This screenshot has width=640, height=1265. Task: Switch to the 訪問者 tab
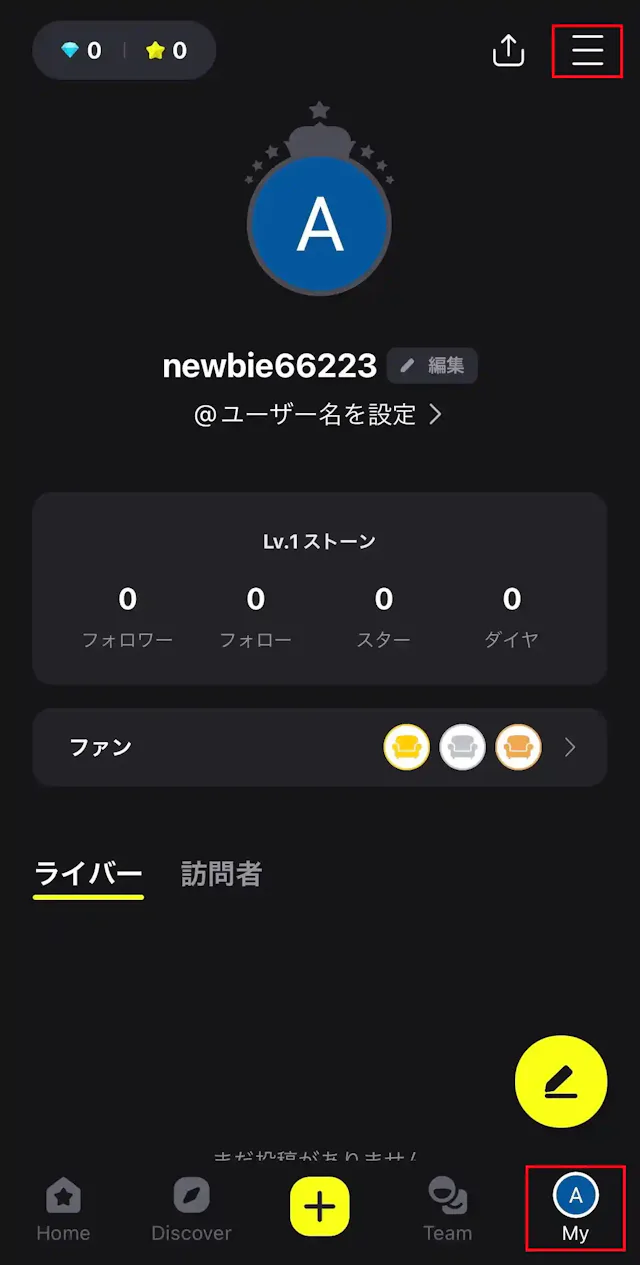tap(221, 874)
